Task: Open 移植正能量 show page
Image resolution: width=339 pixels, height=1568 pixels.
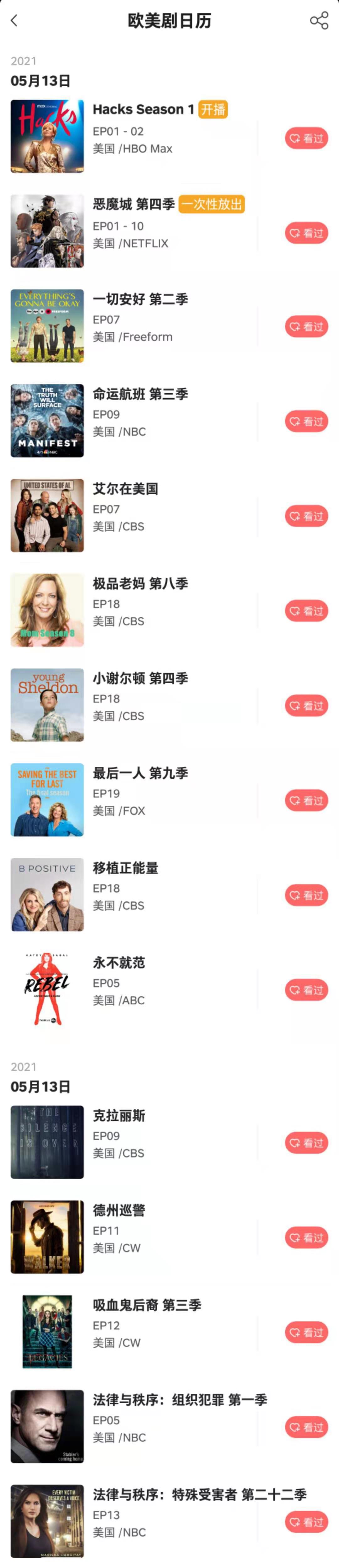Action: click(x=125, y=869)
